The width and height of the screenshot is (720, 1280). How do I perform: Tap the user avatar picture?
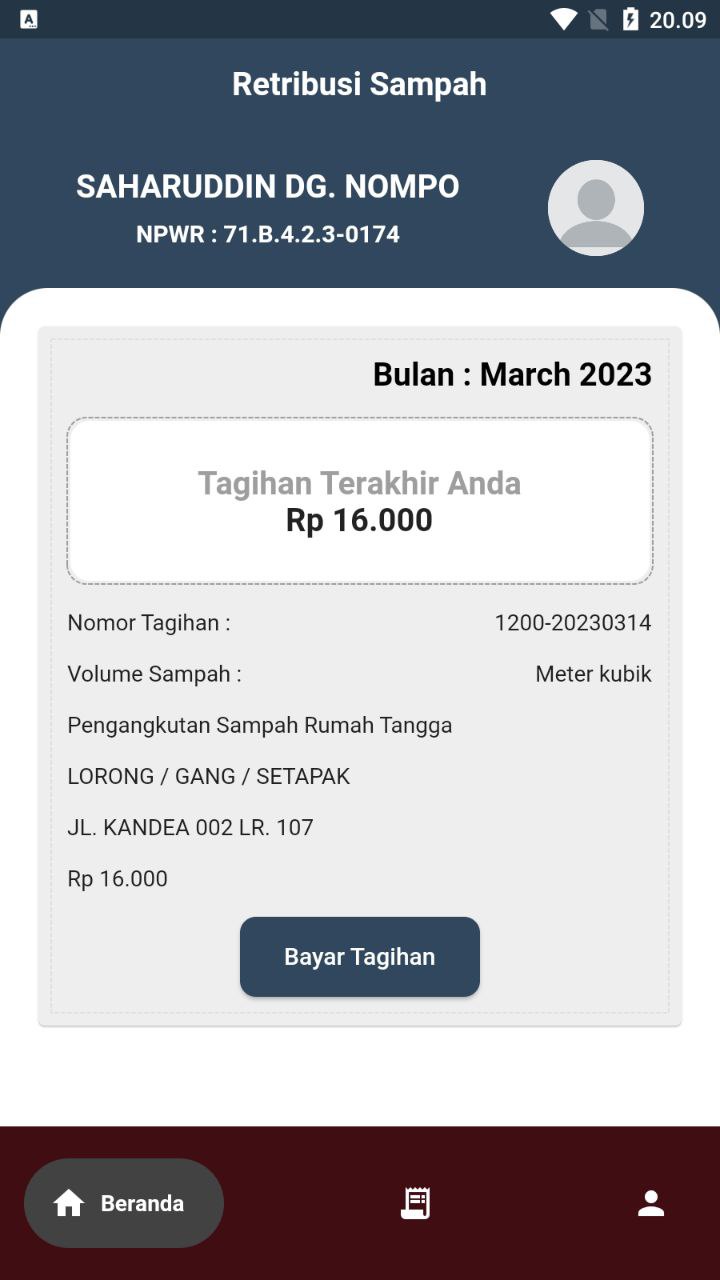pos(596,208)
